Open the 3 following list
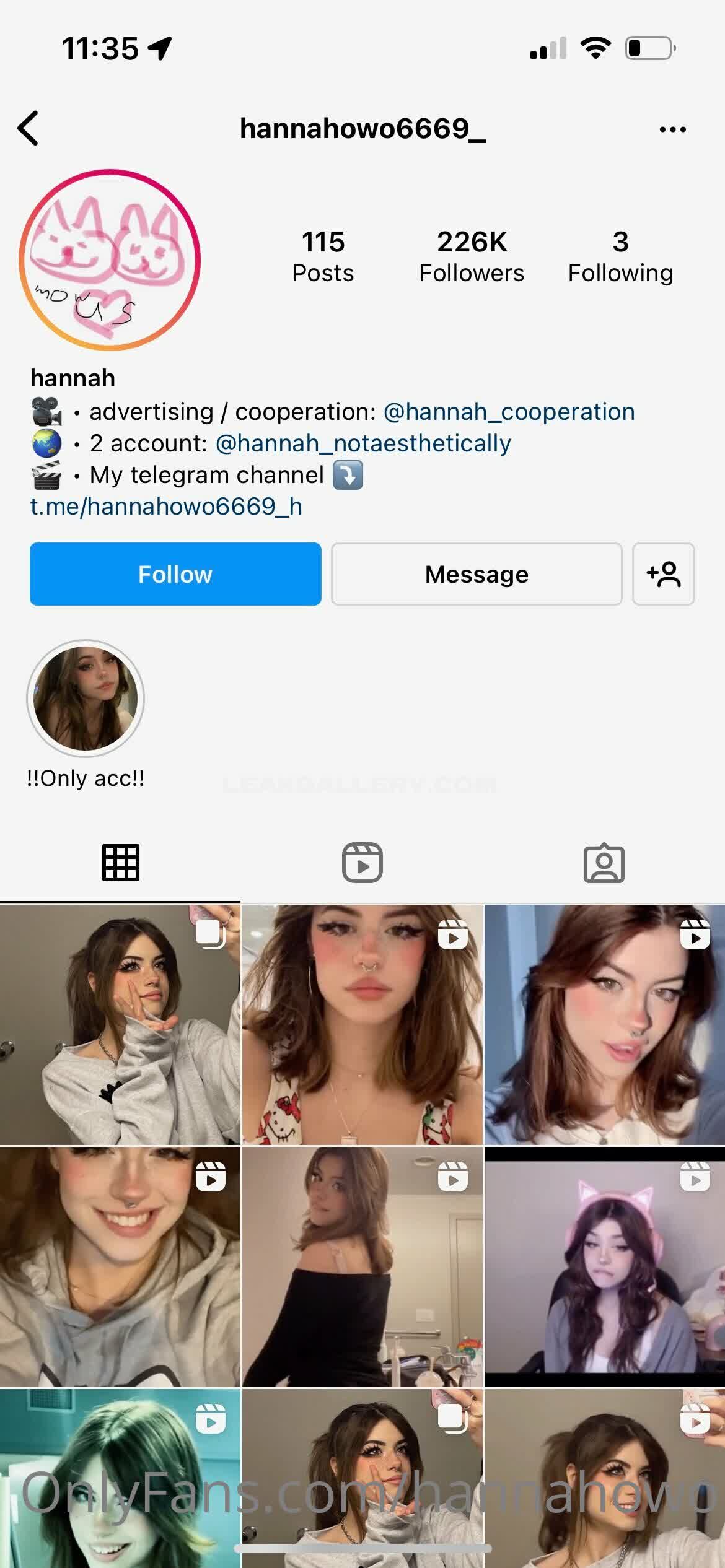The width and height of the screenshot is (725, 1568). click(x=620, y=256)
